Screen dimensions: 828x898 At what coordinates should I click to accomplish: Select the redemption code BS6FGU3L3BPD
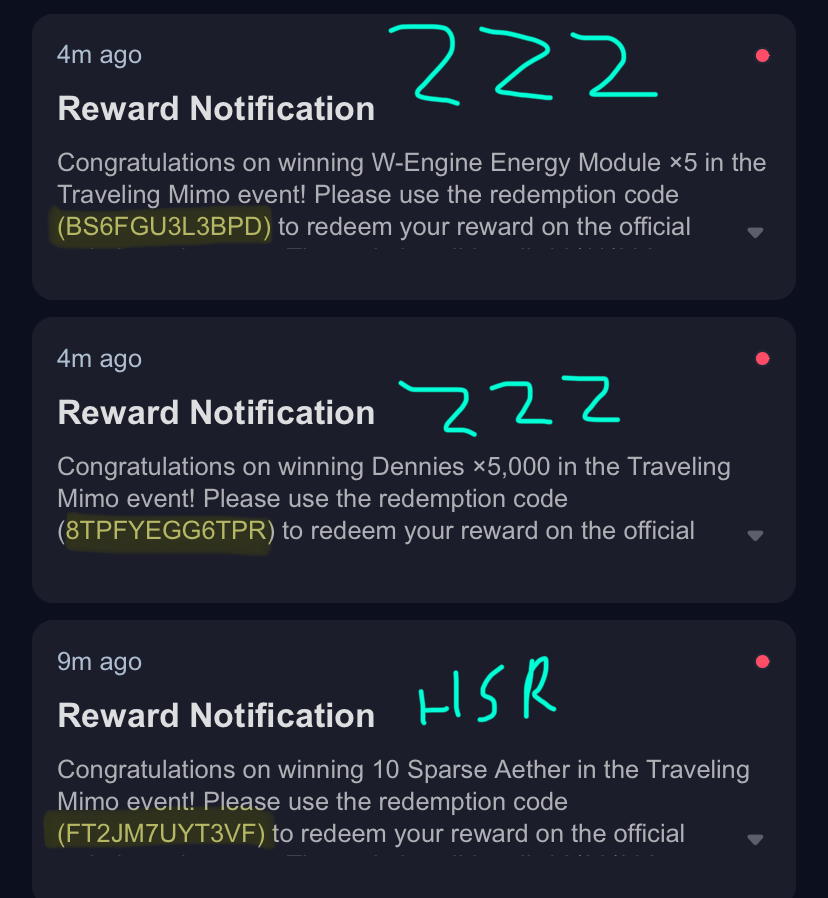click(x=161, y=227)
